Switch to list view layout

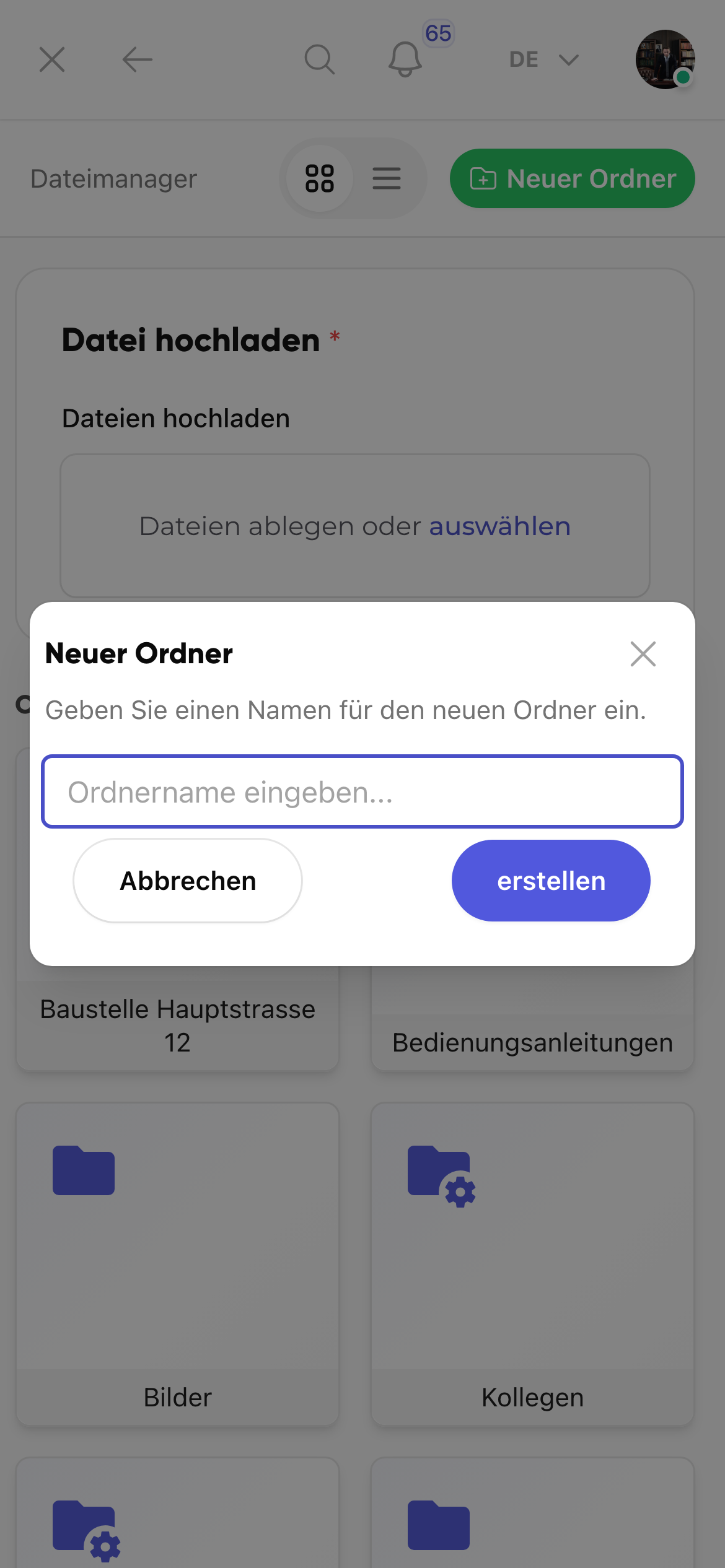click(x=387, y=178)
